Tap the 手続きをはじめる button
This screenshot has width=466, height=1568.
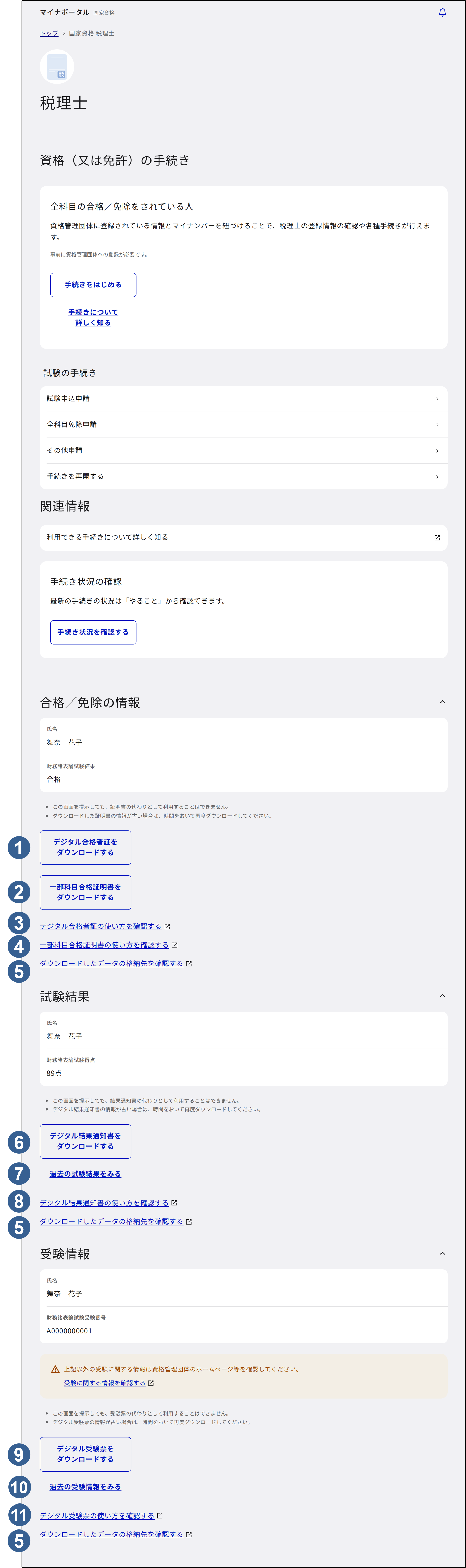coord(93,285)
